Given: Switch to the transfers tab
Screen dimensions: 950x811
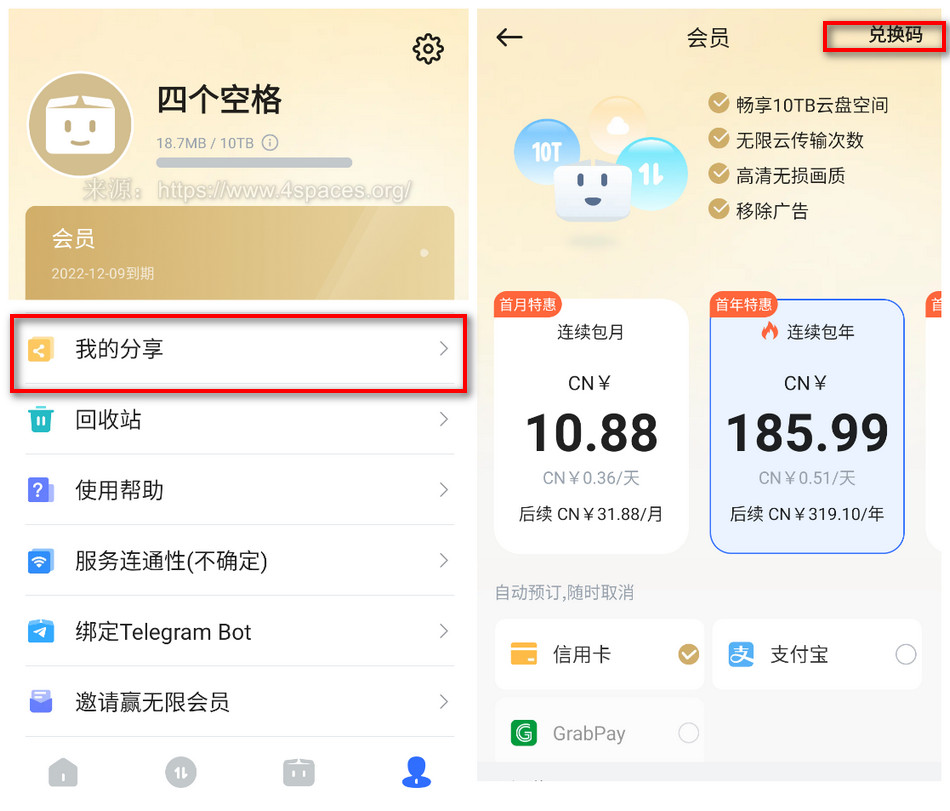Looking at the screenshot, I should tap(181, 771).
